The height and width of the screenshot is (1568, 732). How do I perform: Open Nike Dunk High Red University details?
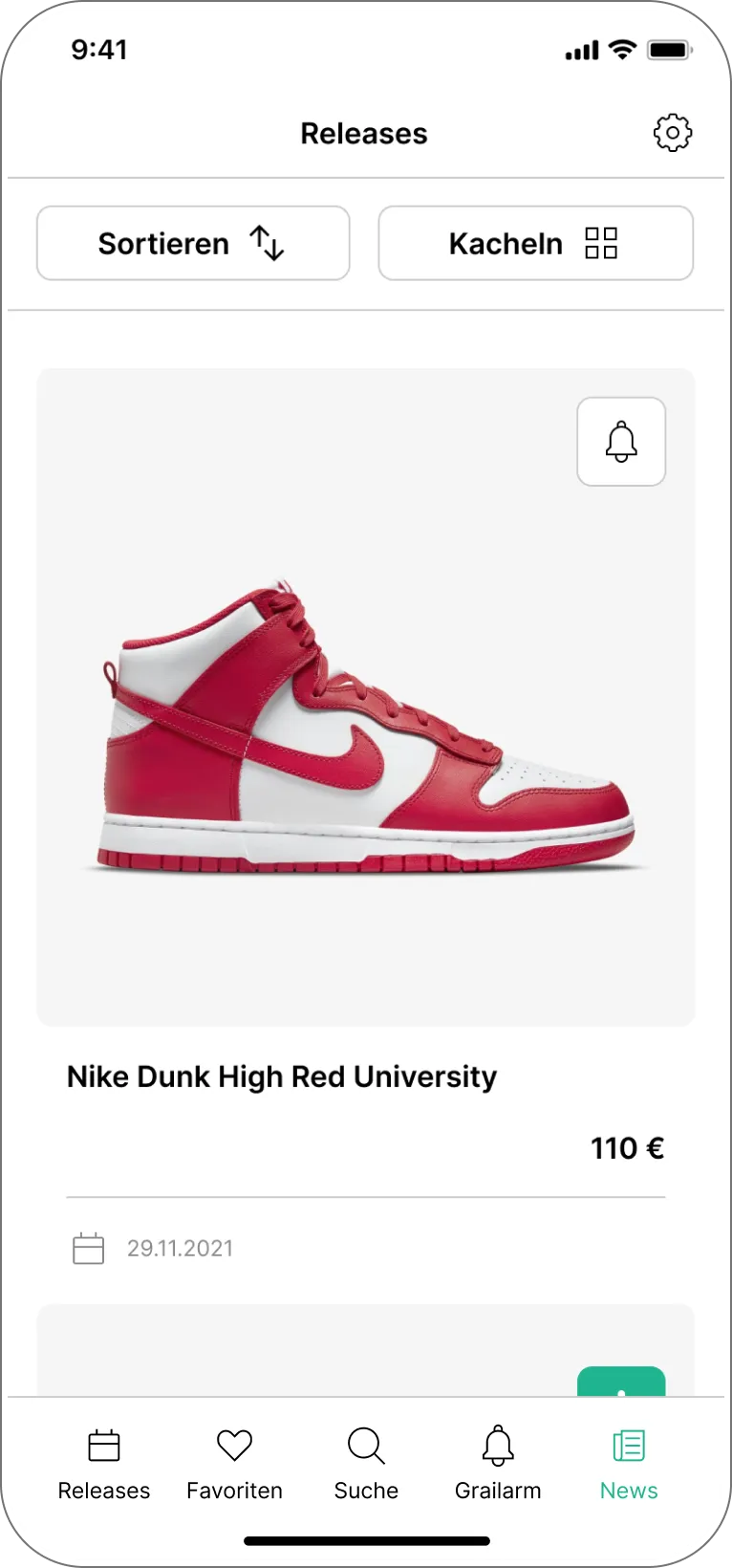[x=281, y=1077]
